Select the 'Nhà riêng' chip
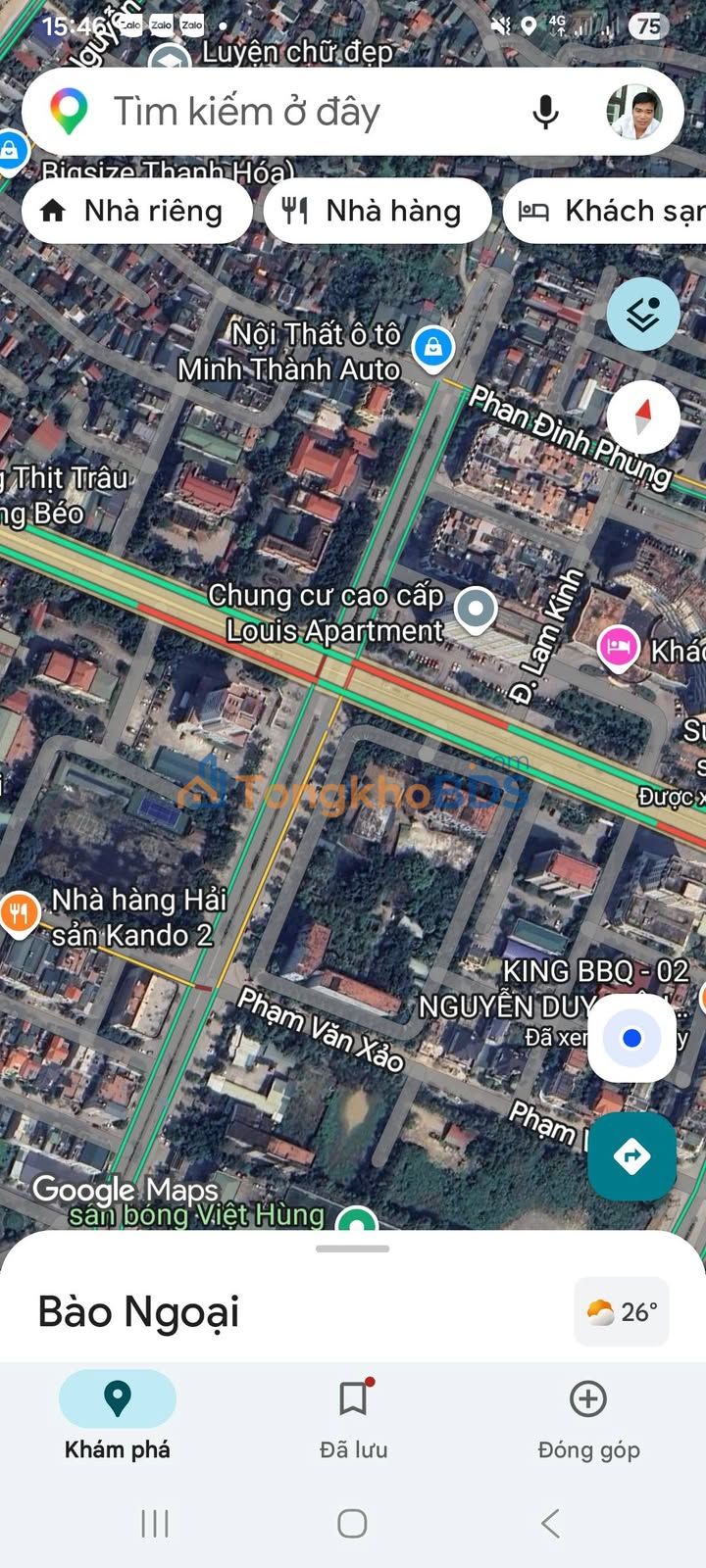Viewport: 706px width, 1568px height. pos(136,211)
